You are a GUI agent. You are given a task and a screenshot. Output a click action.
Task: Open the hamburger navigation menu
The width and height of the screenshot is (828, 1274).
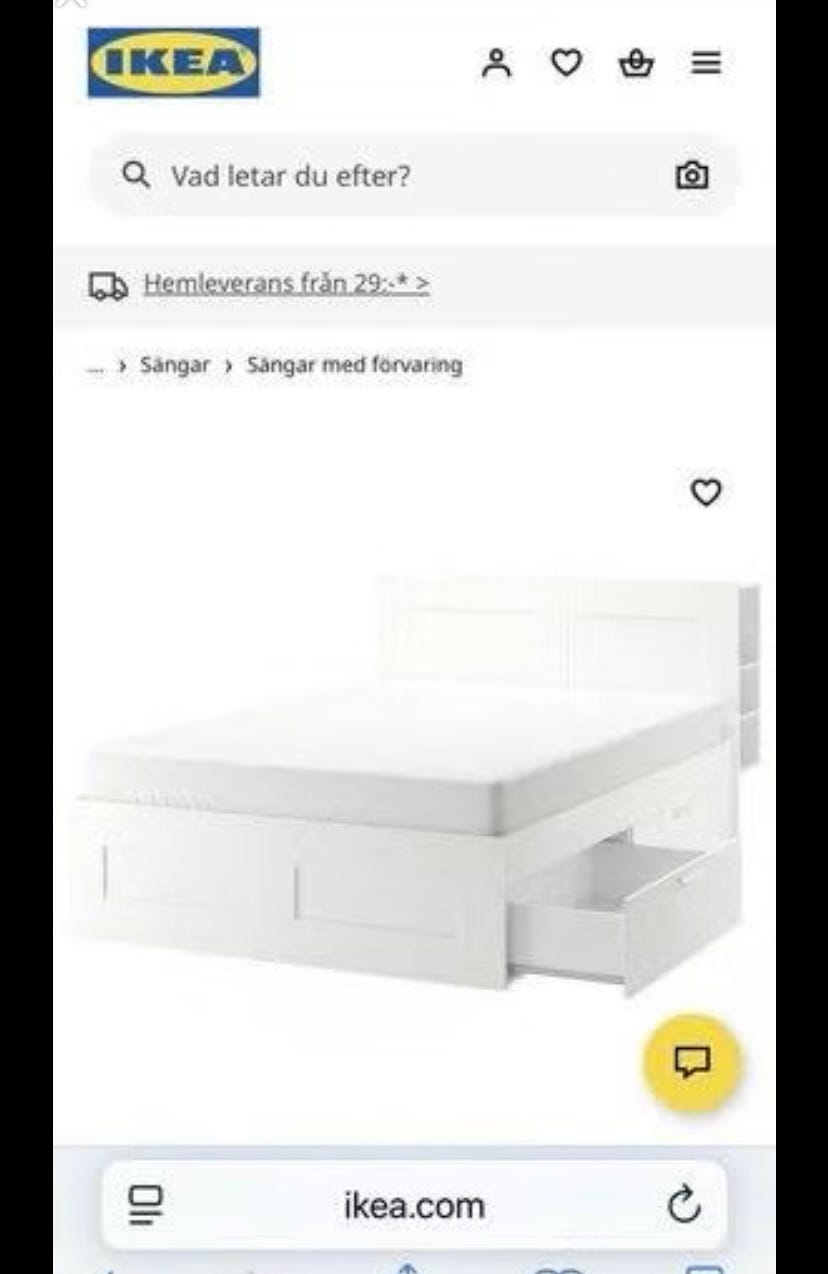tap(707, 62)
